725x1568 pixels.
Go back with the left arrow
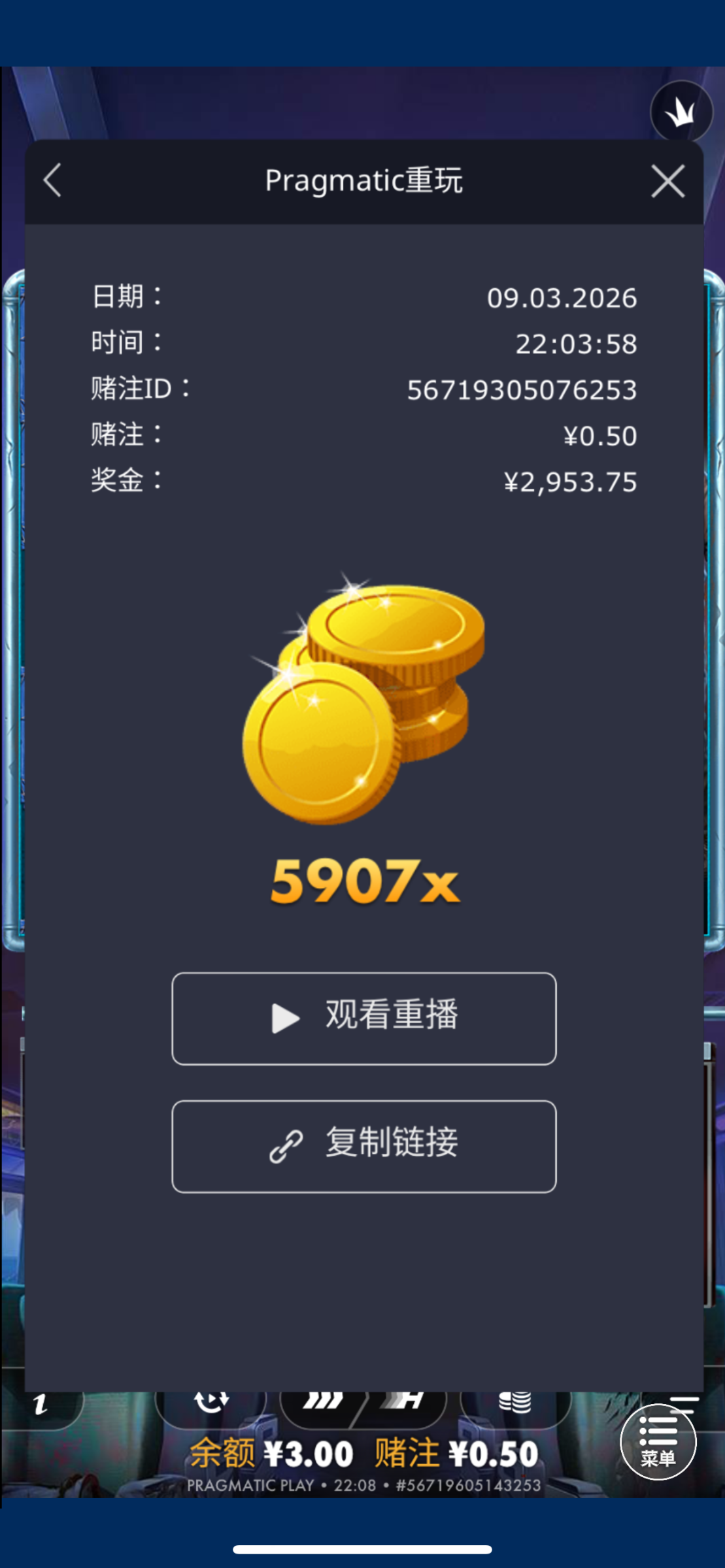[x=52, y=180]
